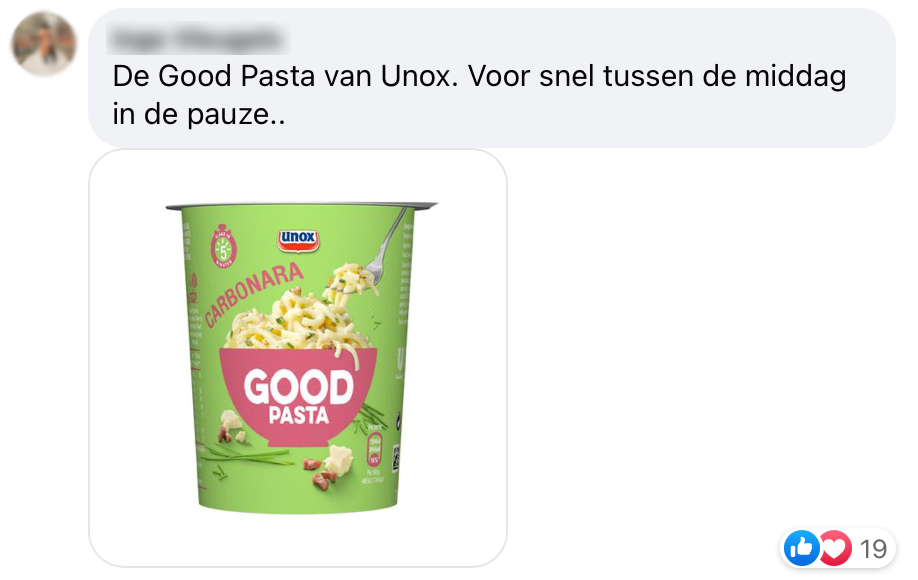Open the Unox Good Pasta image attachment
The width and height of the screenshot is (918, 580).
[298, 358]
